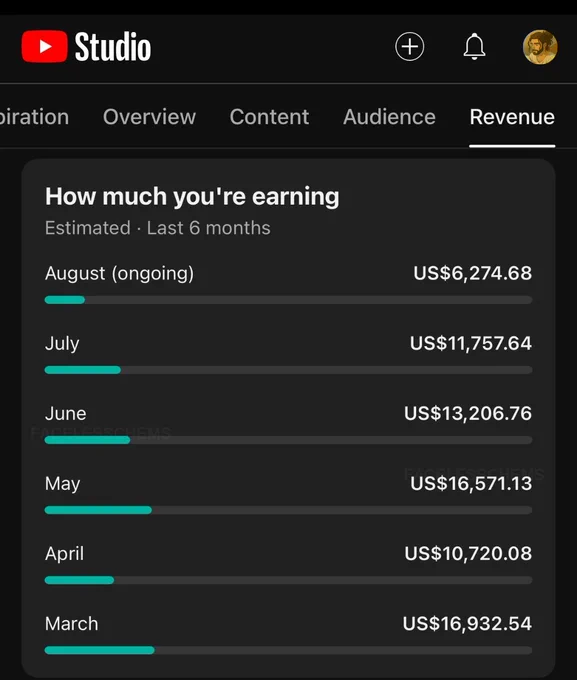The image size is (577, 680).
Task: Go to the partially hidden Inspiration tab
Action: click(34, 117)
